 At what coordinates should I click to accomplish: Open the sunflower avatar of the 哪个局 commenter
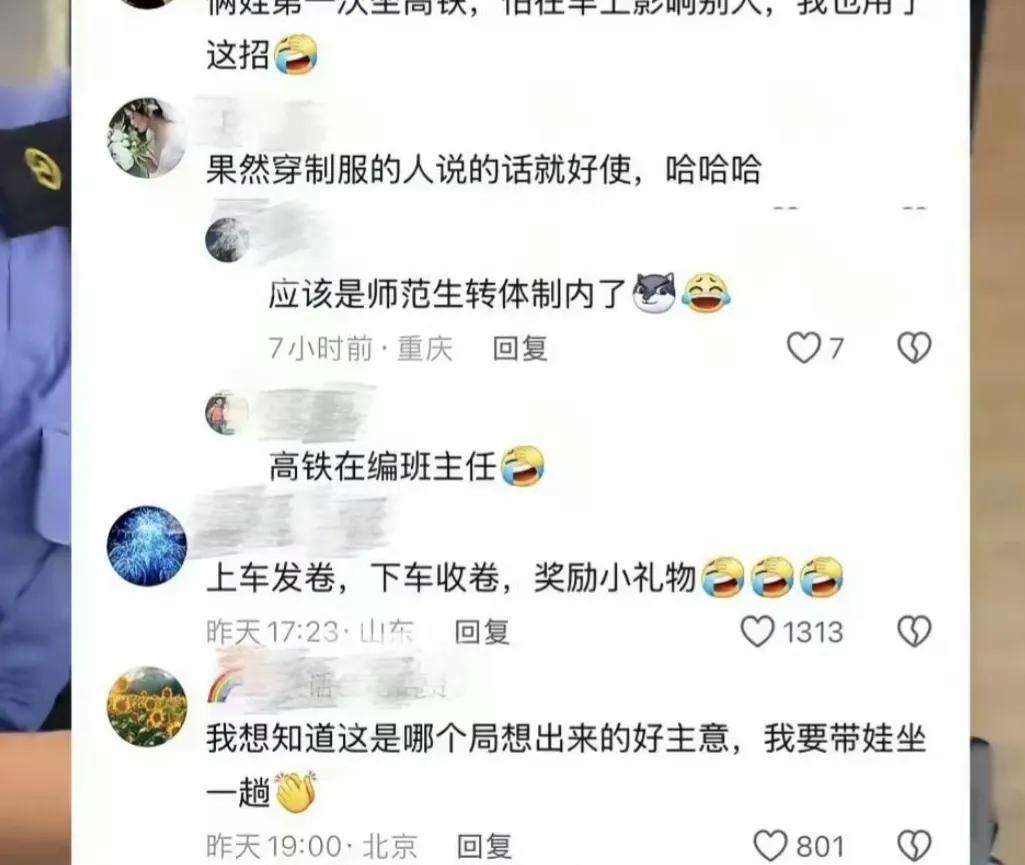[146, 706]
